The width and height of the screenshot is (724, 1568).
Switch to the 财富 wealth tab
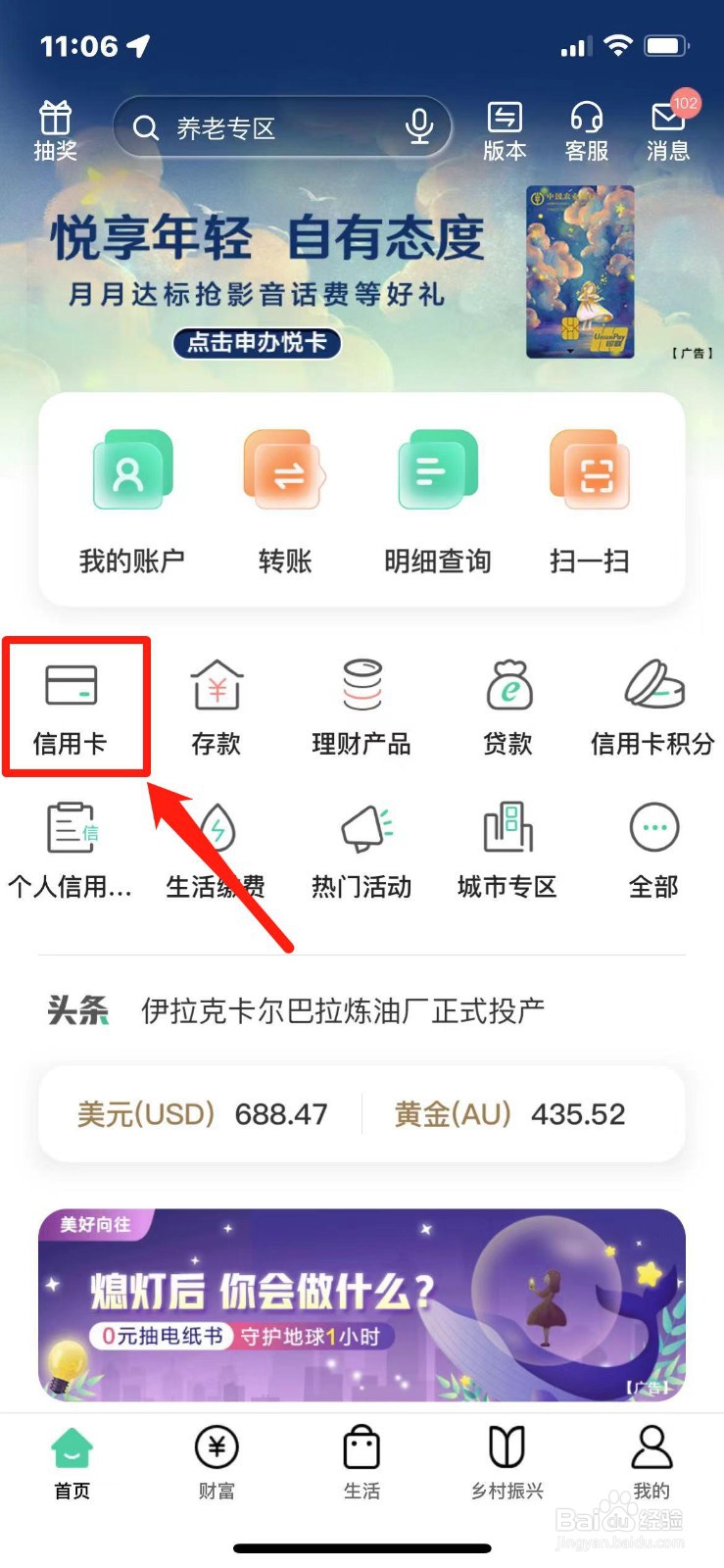(x=215, y=1460)
